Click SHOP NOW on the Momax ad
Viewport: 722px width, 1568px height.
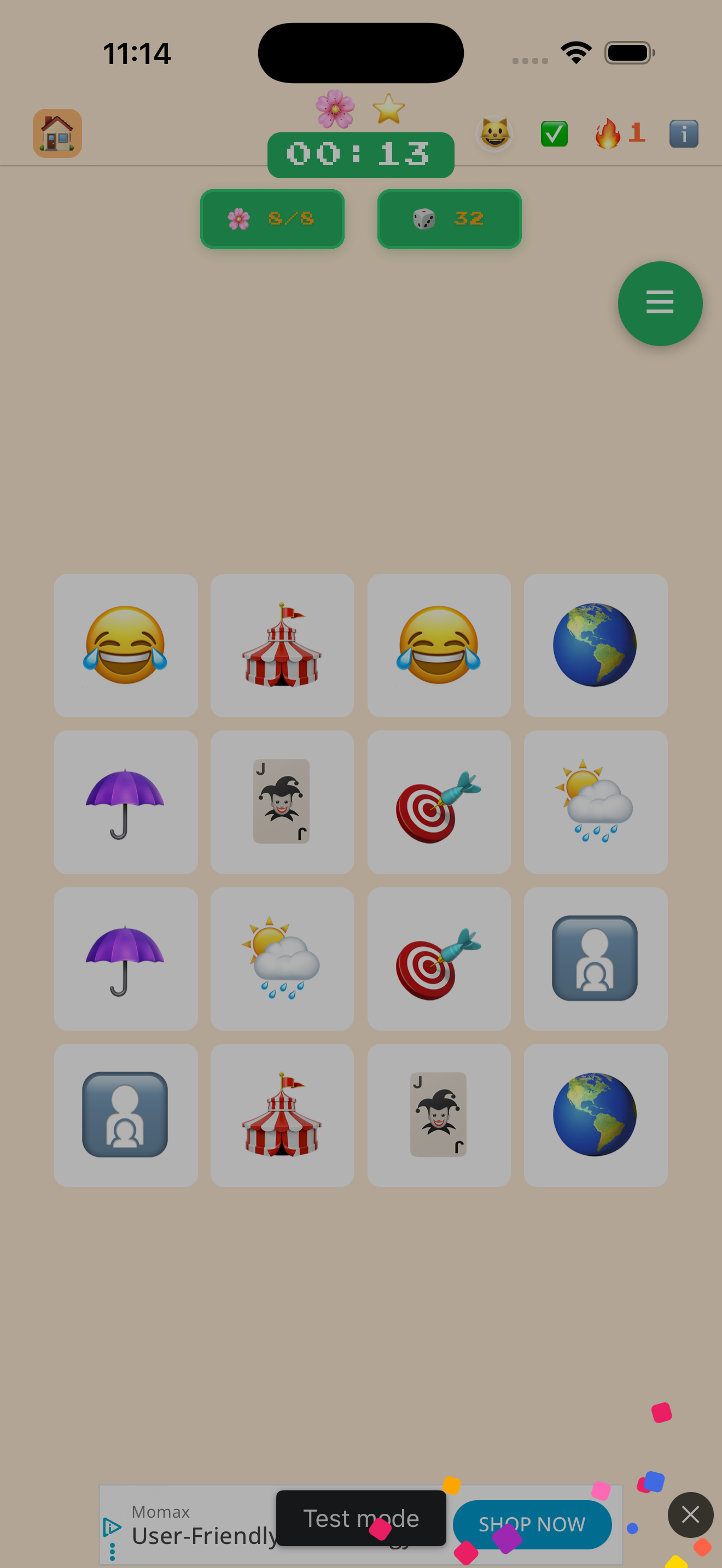532,1525
